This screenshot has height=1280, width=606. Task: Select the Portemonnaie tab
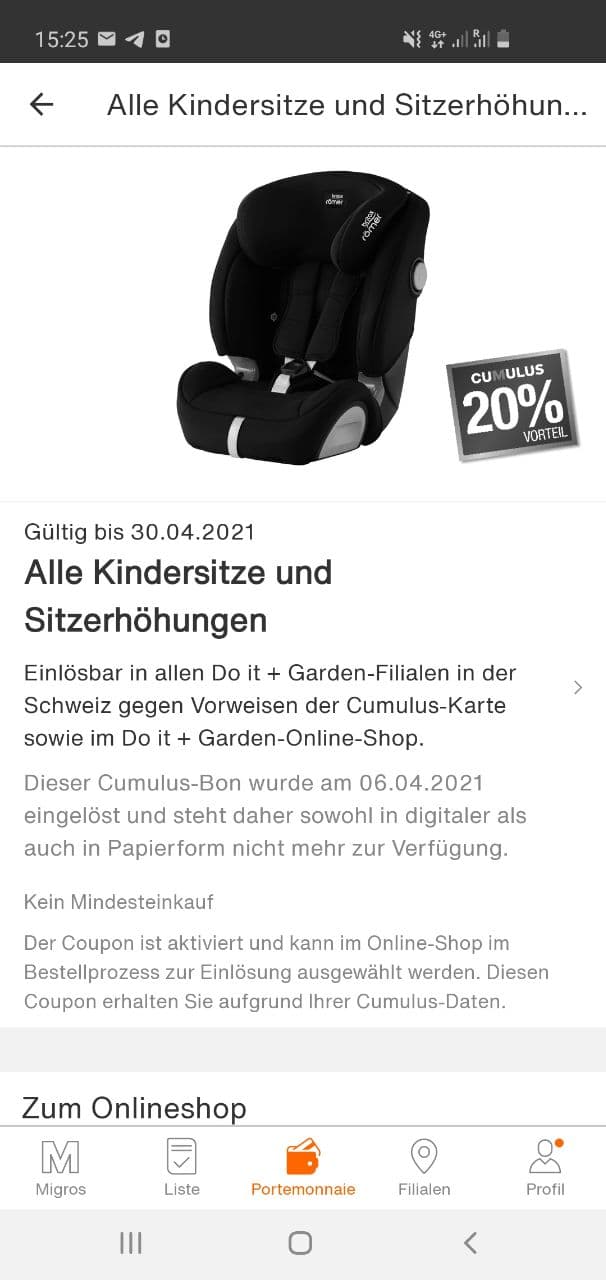tap(303, 1167)
